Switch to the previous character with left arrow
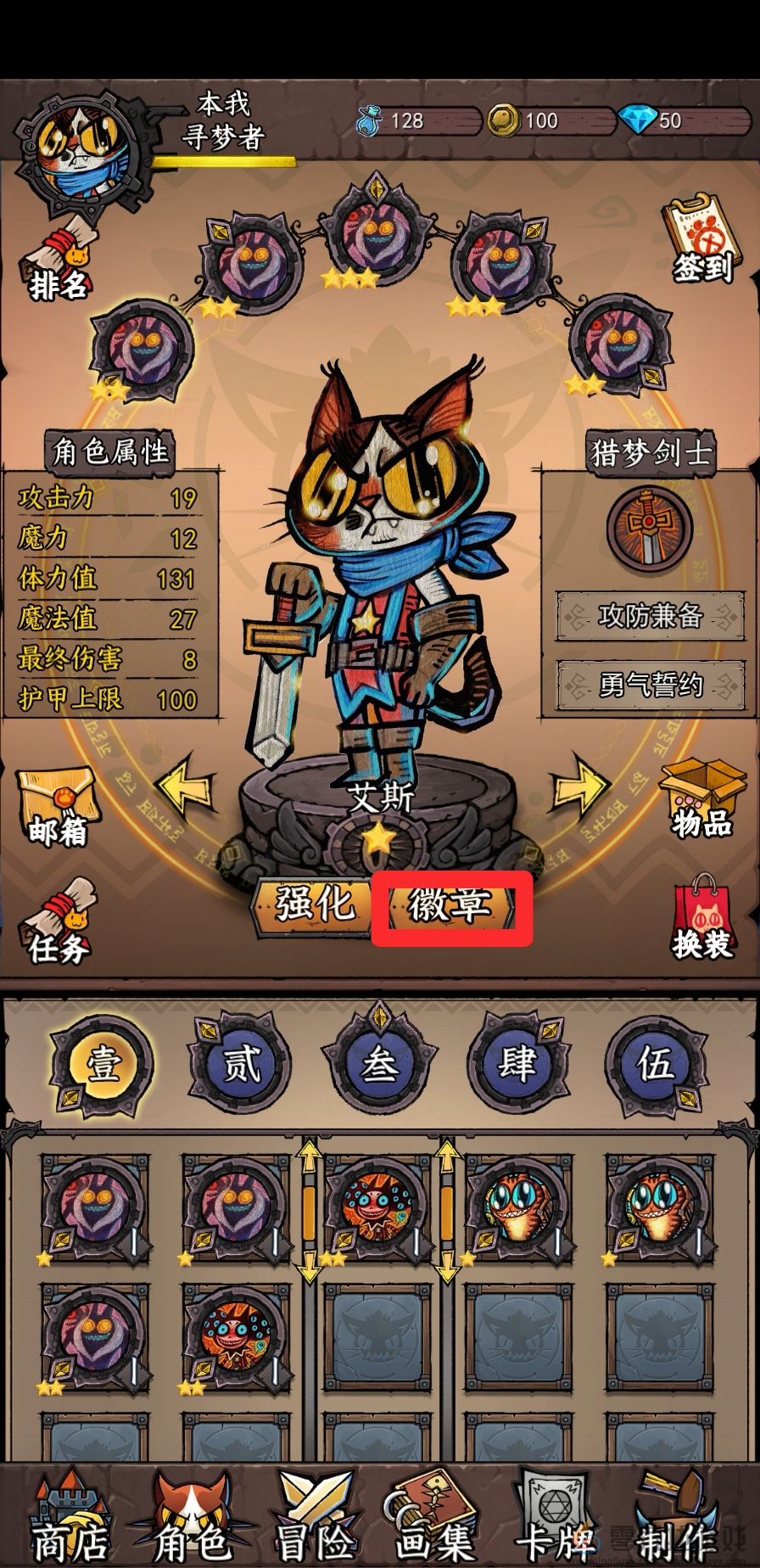This screenshot has width=760, height=1568. (x=187, y=789)
